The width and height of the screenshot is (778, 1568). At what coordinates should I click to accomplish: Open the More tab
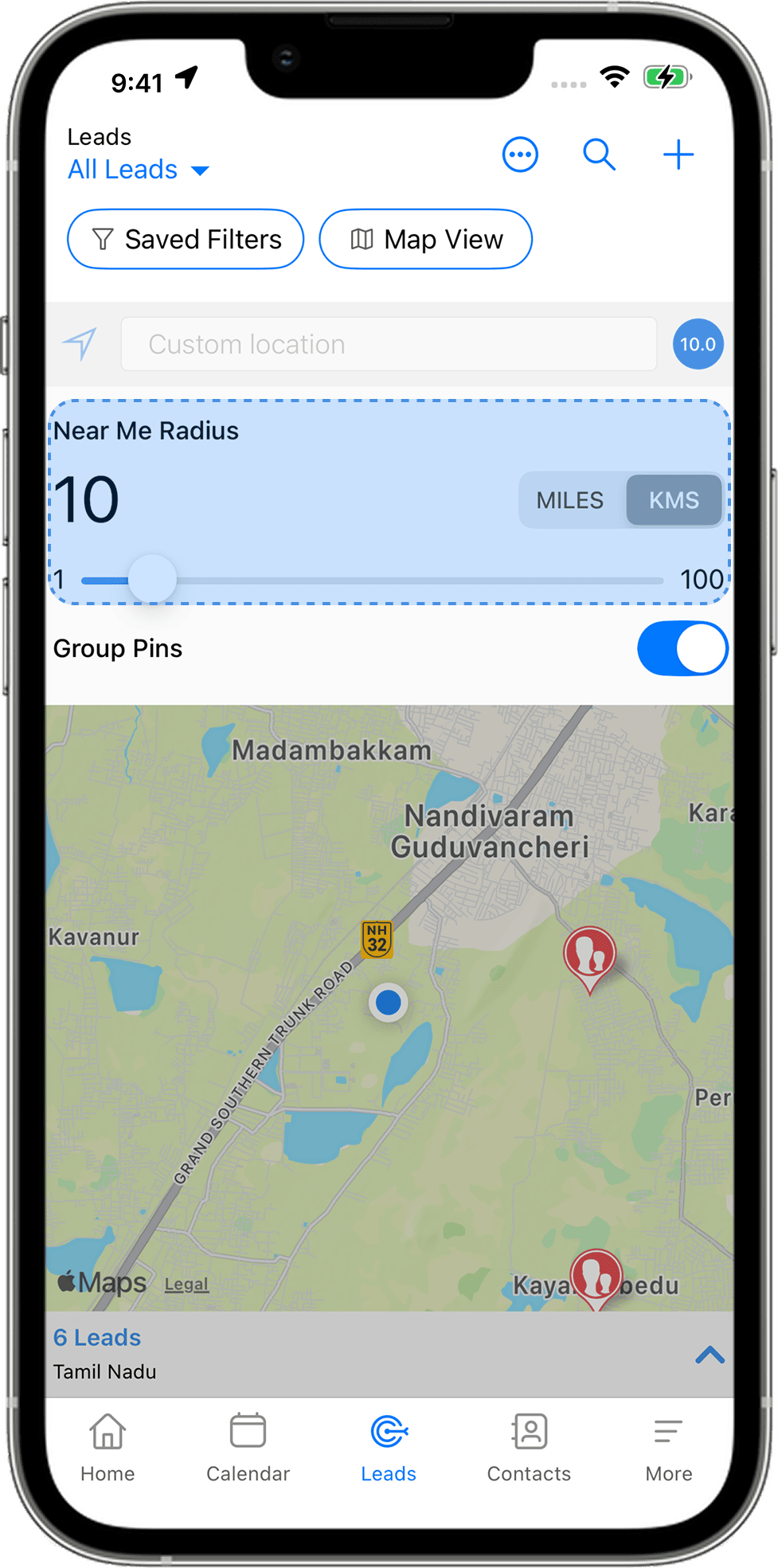tap(668, 1448)
